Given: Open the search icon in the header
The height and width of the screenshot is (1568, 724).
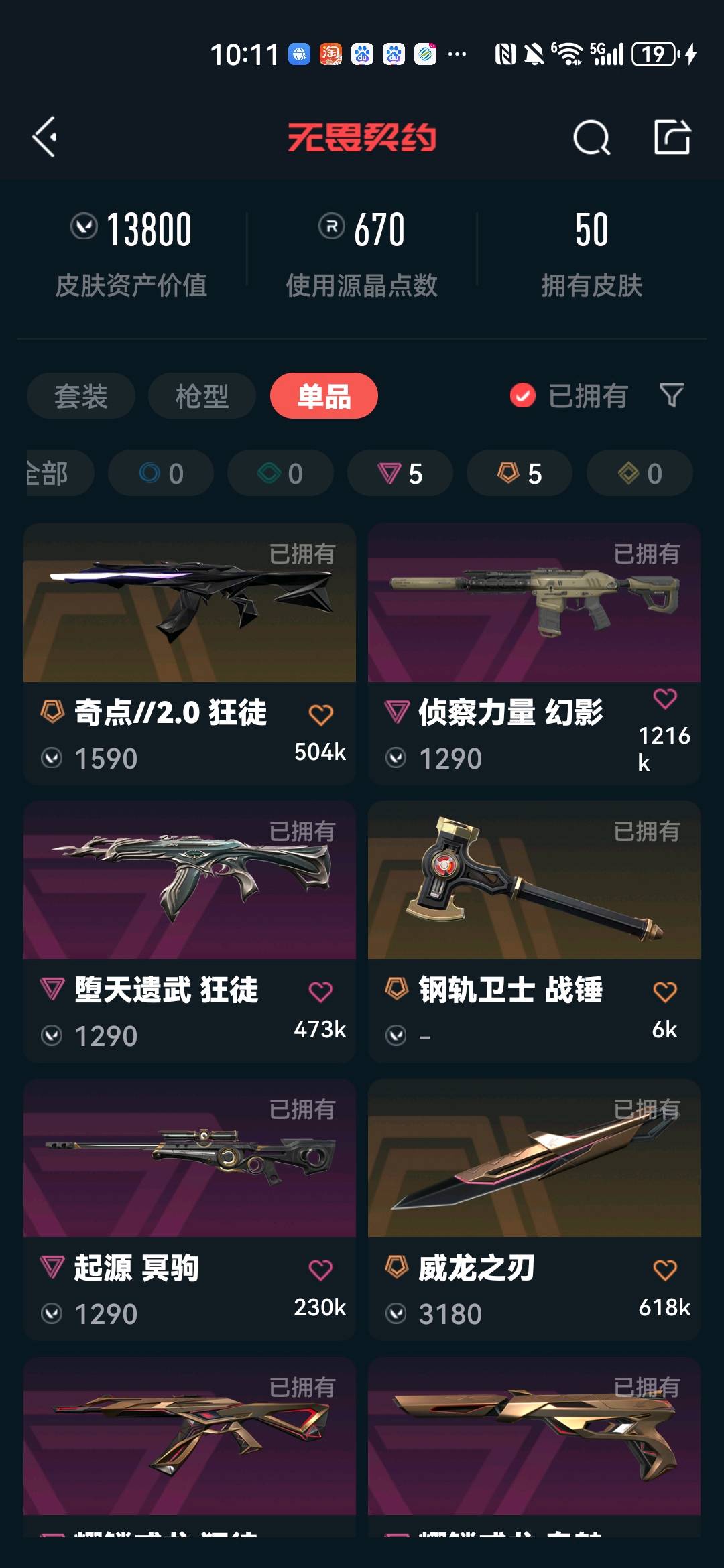Looking at the screenshot, I should tap(591, 137).
